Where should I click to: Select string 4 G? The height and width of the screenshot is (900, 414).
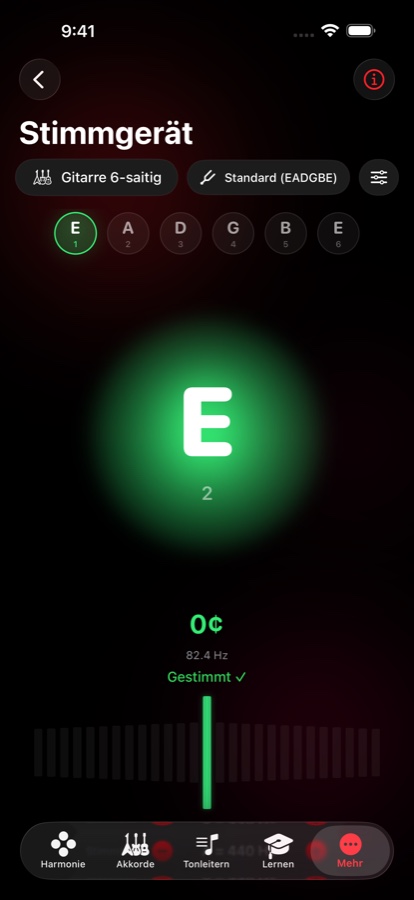(x=233, y=233)
